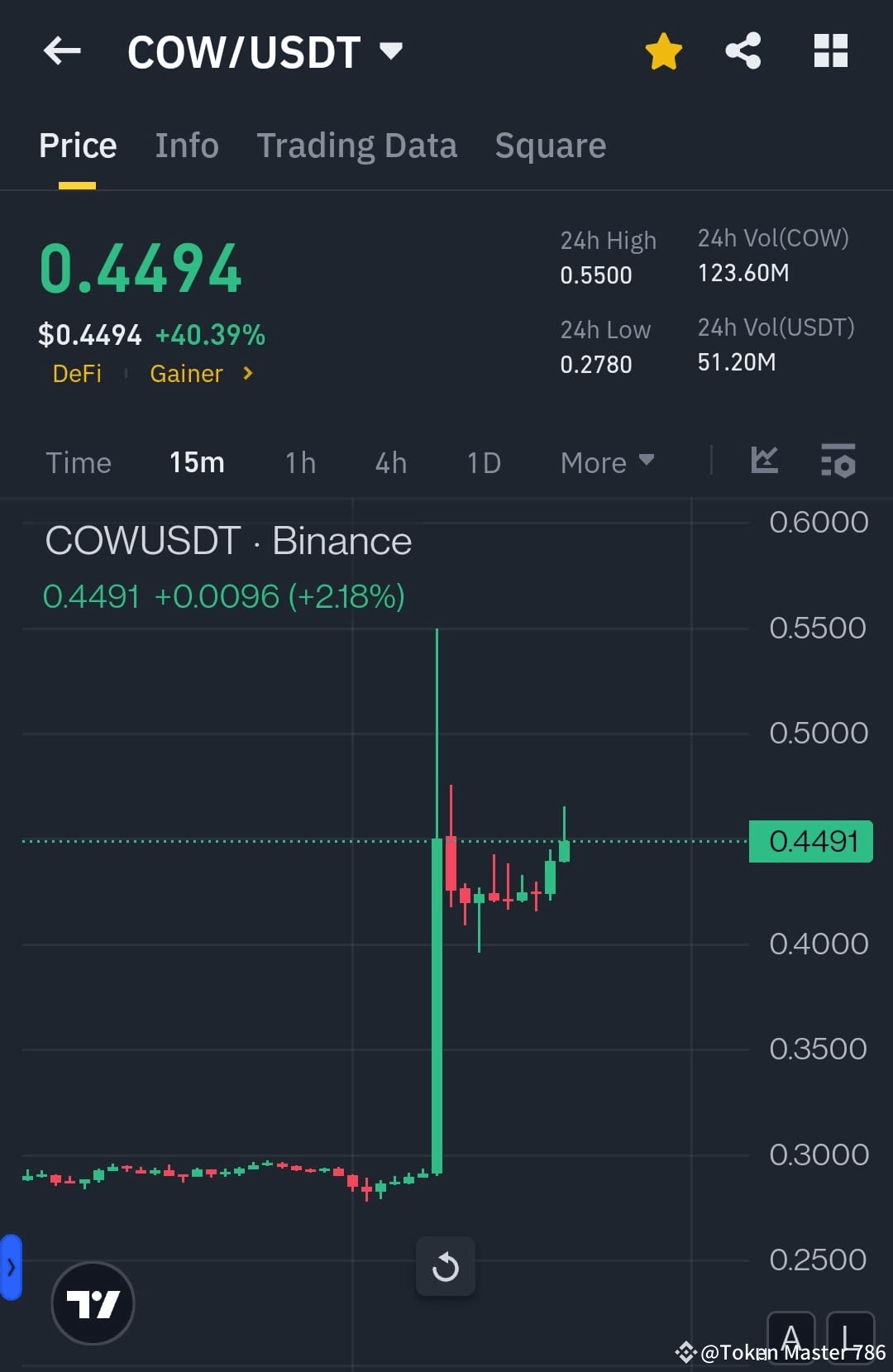Screen dimensions: 893x1372
Task: Open the Info tab
Action: click(186, 145)
